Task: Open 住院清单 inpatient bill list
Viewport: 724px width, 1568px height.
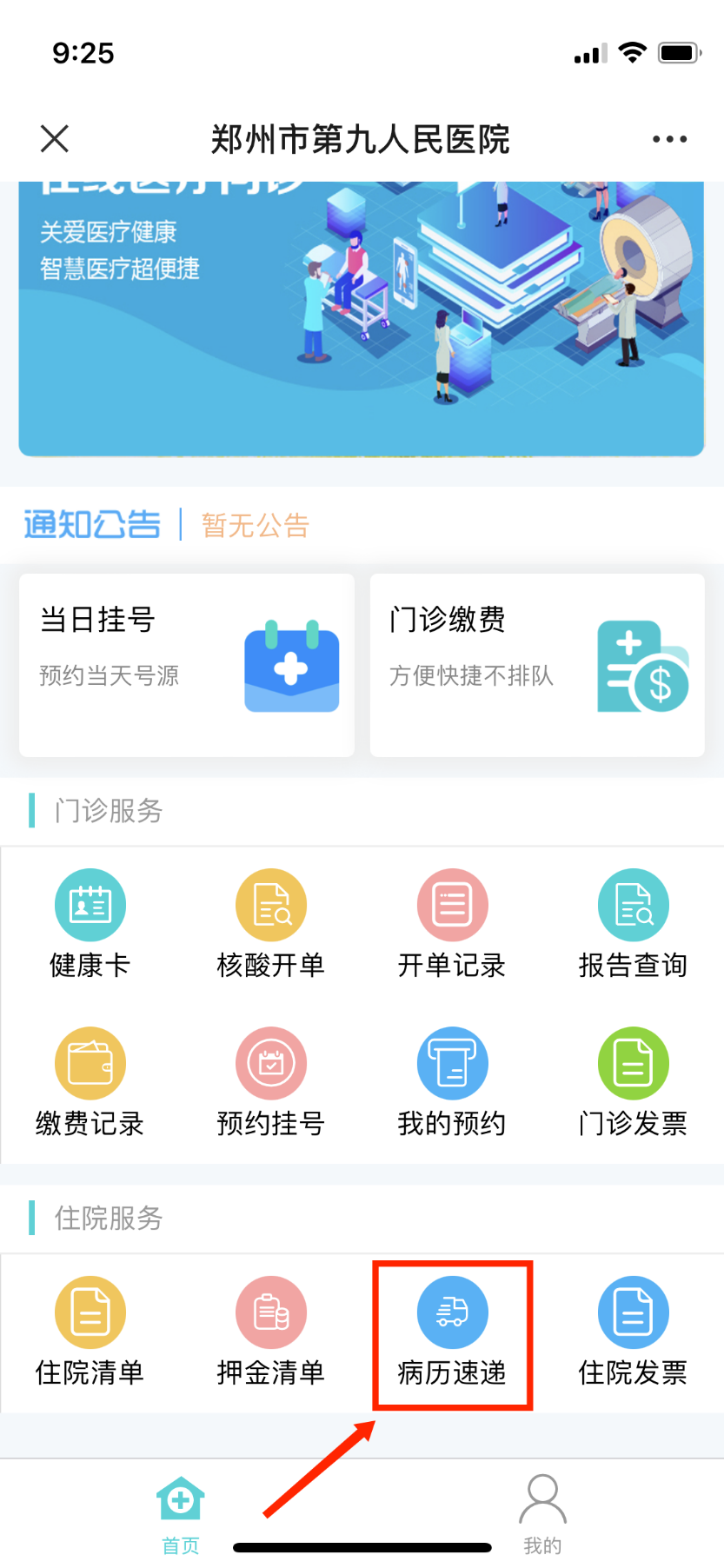Action: [90, 1332]
